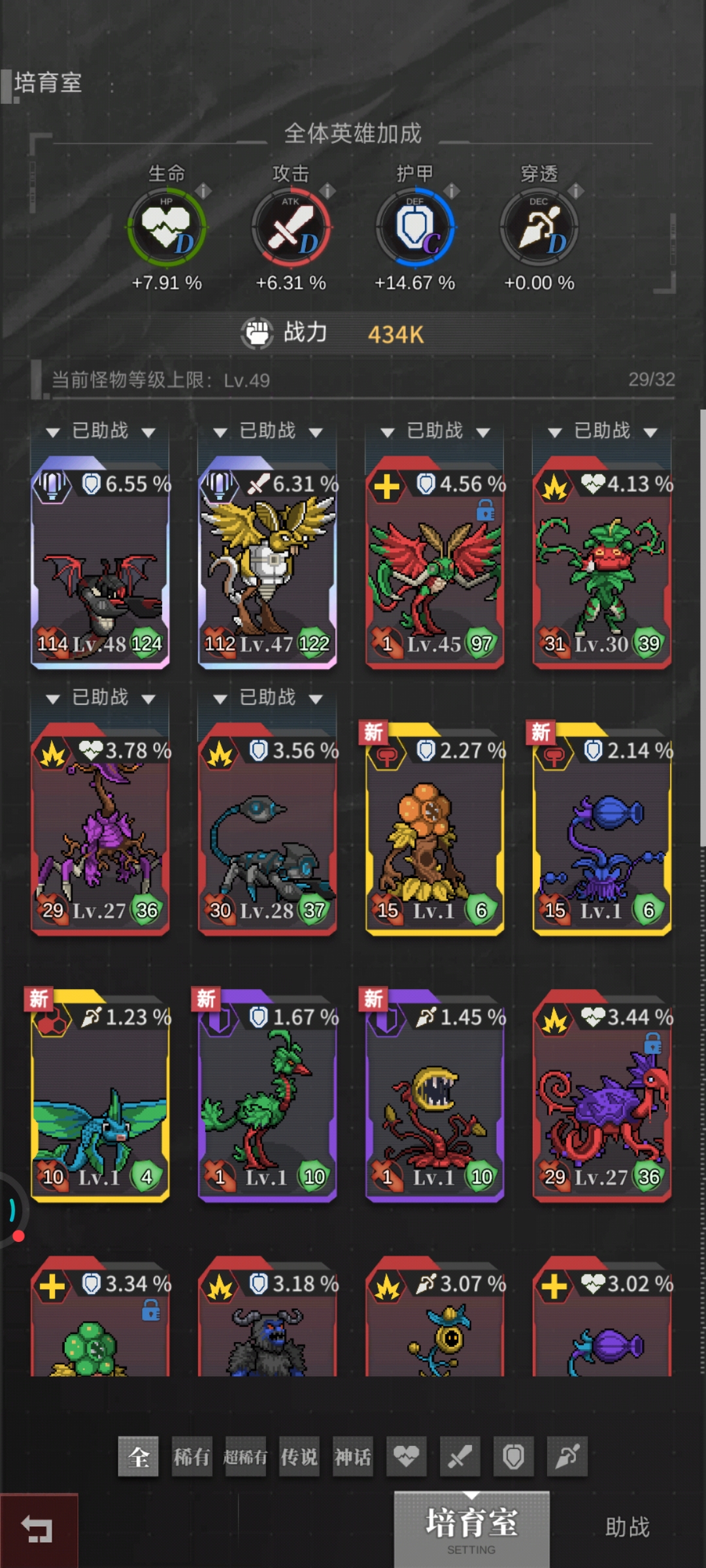Screen dimensions: 706x1568
Task: Filter monsters by 稀有 rarity
Action: point(192,1456)
